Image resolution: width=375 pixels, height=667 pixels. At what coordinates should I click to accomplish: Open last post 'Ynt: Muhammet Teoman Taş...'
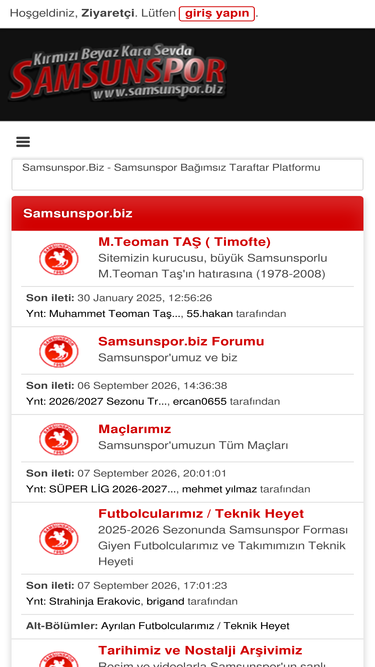click(105, 314)
